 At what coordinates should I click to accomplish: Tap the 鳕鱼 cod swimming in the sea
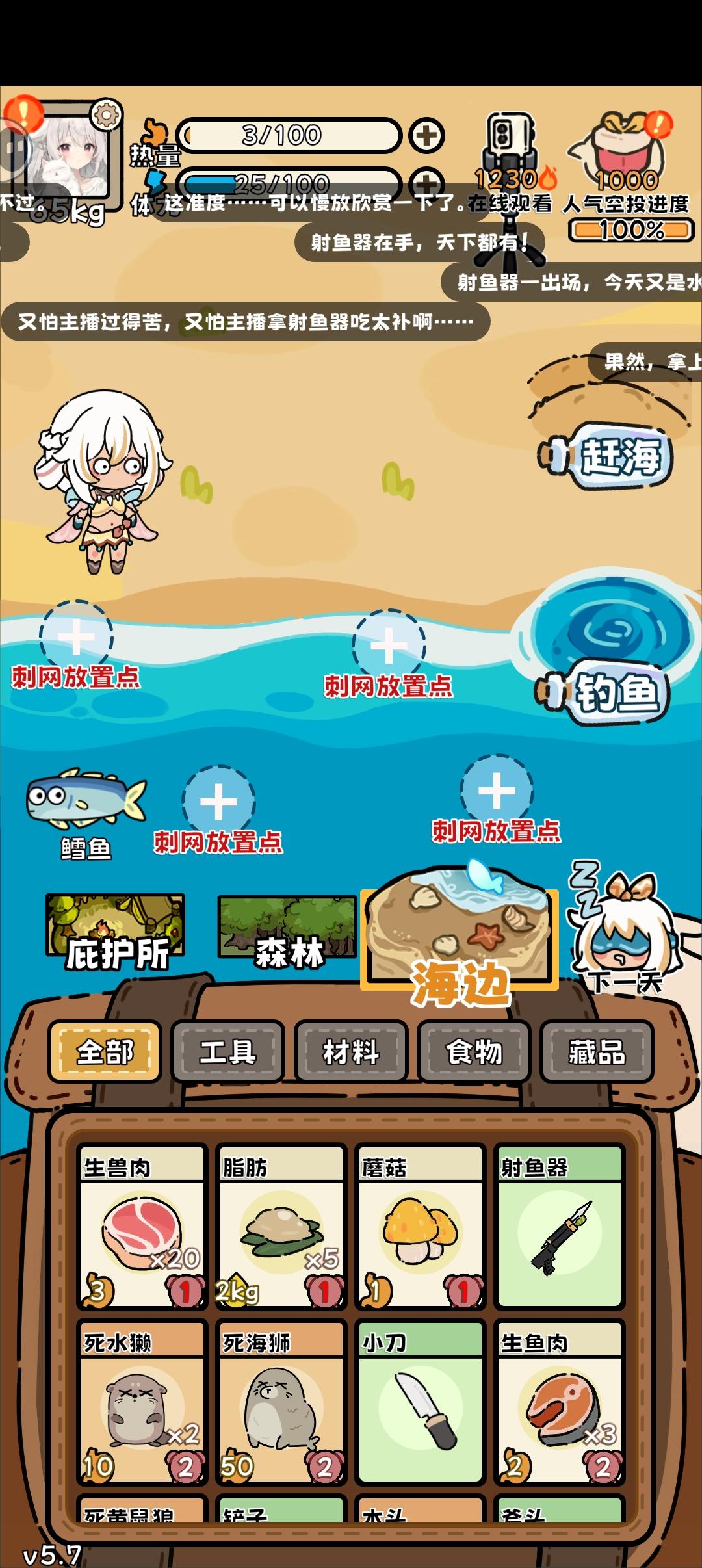(x=84, y=800)
